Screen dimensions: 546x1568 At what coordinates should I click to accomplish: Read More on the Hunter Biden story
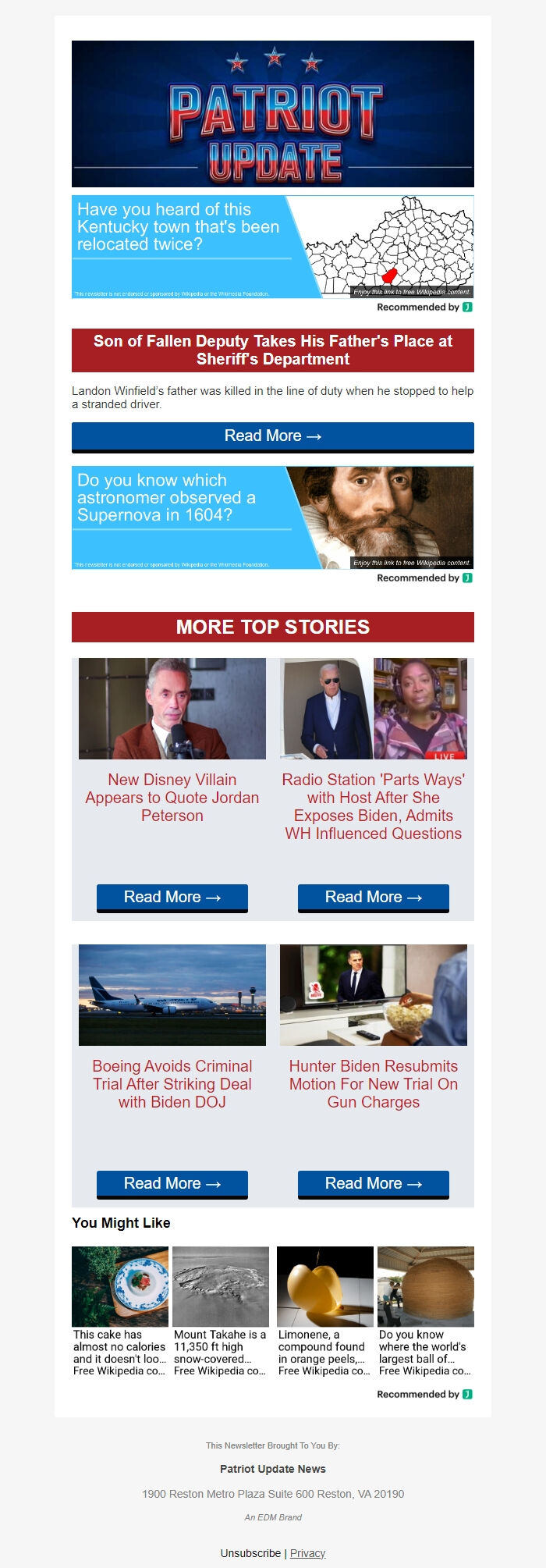(x=373, y=1183)
